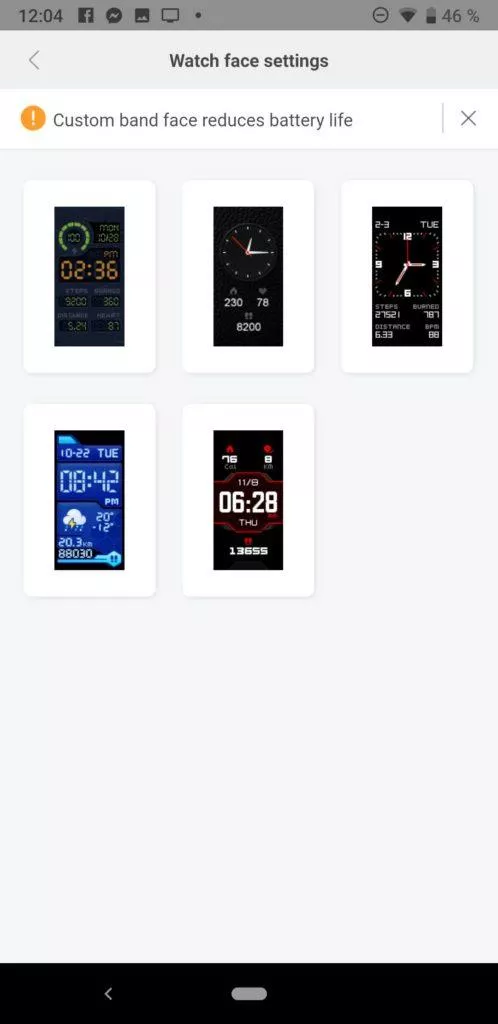Dismiss the battery life warning banner
This screenshot has width=498, height=1024.
pos(468,118)
